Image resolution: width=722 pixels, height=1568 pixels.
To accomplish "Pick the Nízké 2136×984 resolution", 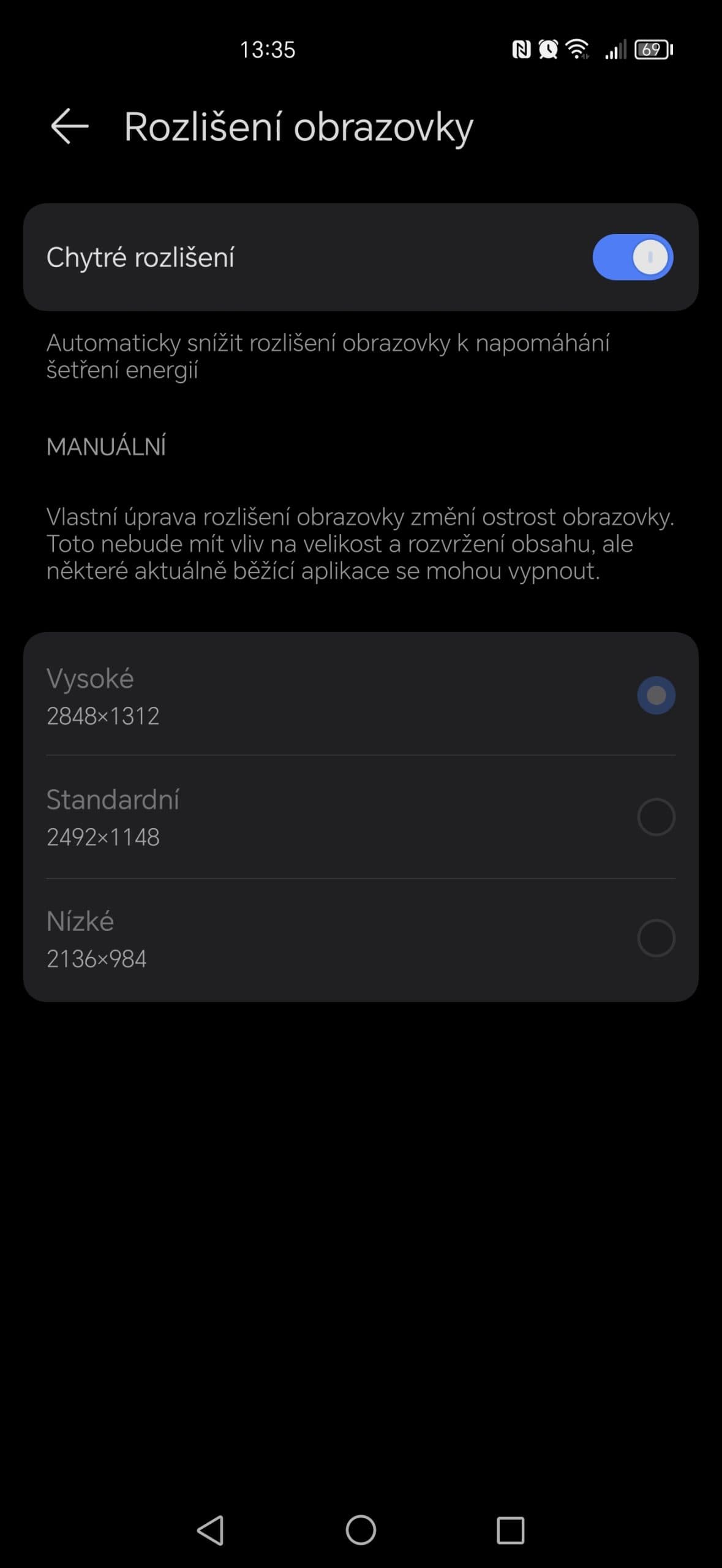I will [x=655, y=938].
